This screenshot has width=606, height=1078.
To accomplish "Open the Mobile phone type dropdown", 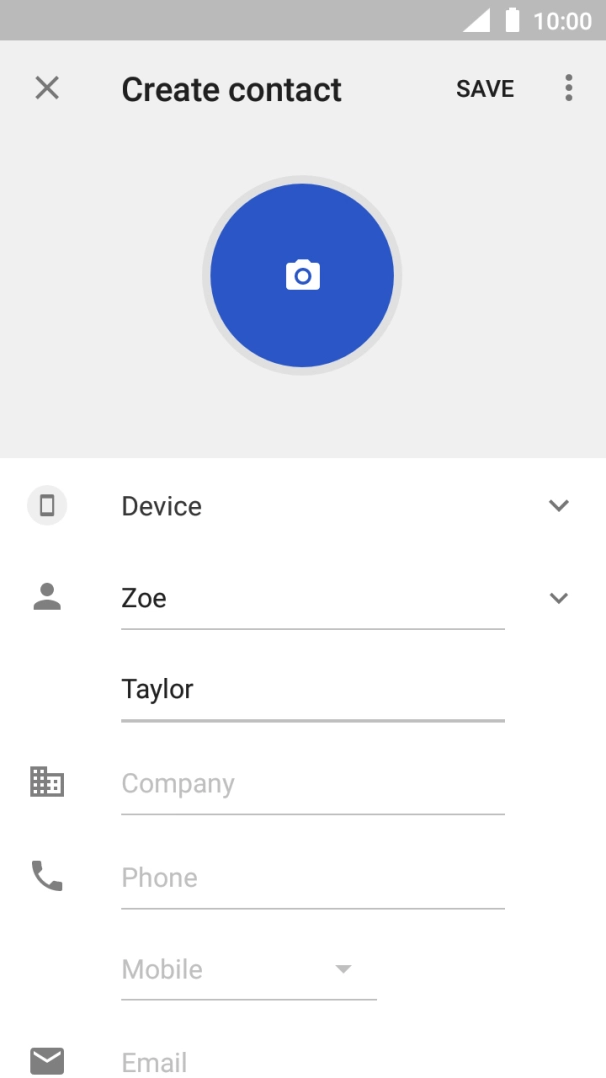I will coord(248,969).
